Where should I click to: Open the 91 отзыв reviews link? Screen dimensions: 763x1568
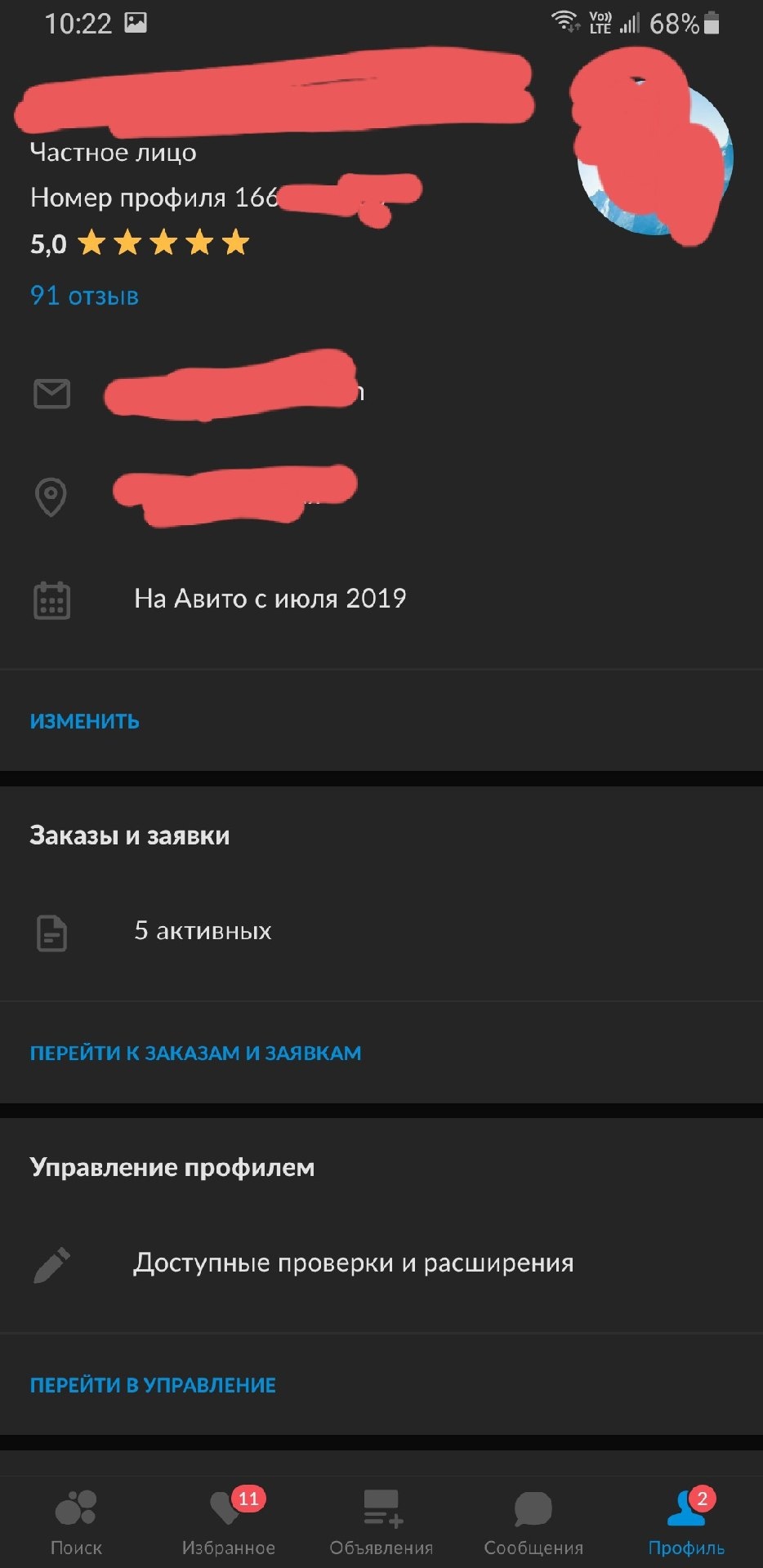[84, 296]
